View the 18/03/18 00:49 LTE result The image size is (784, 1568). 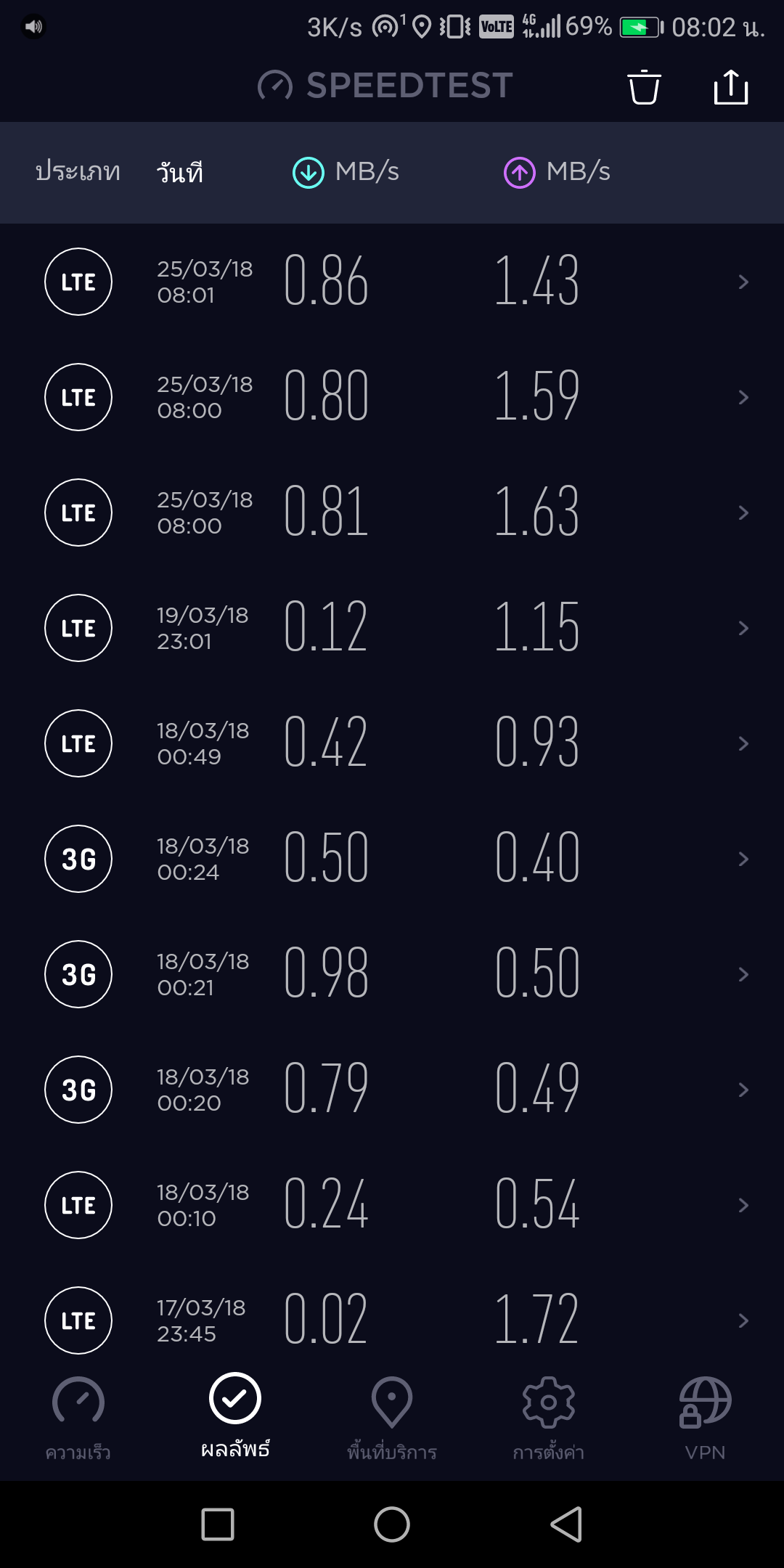pos(392,743)
